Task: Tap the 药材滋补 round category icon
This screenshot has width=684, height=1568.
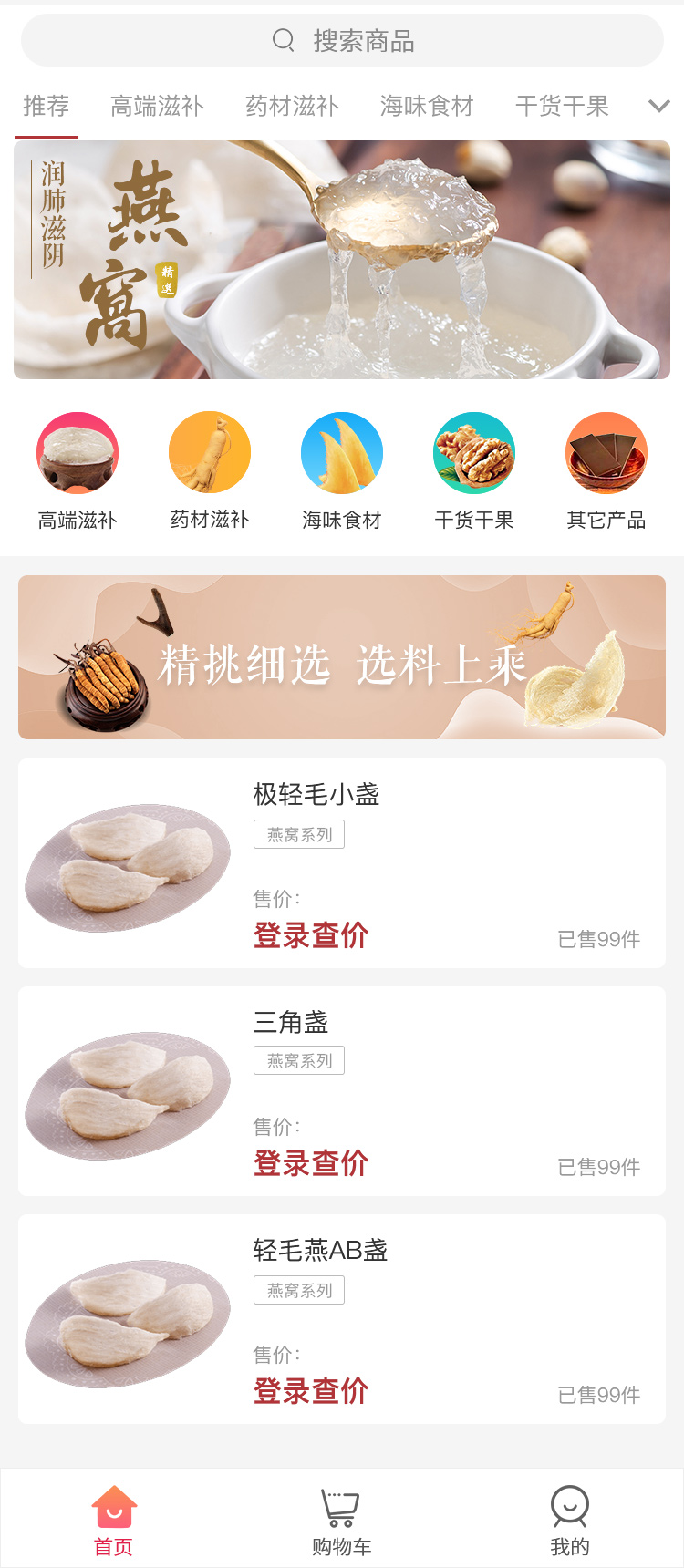Action: click(x=210, y=454)
